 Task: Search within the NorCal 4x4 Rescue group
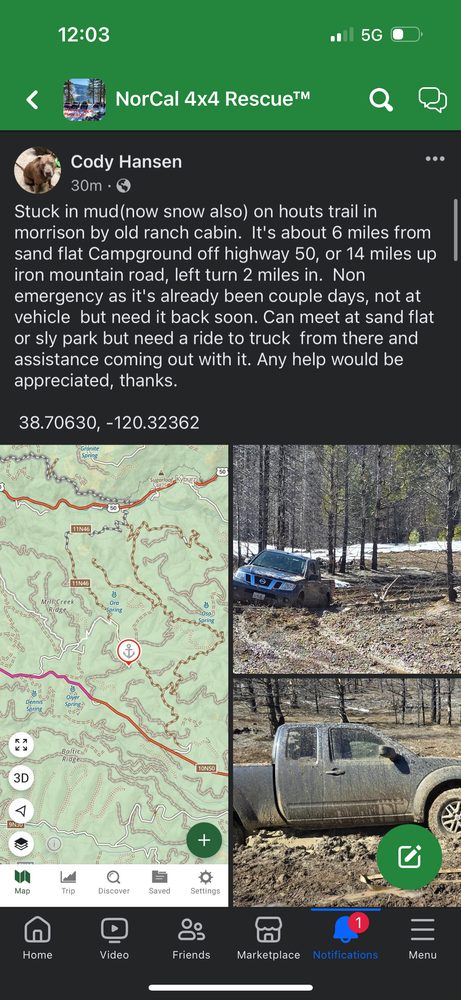381,99
